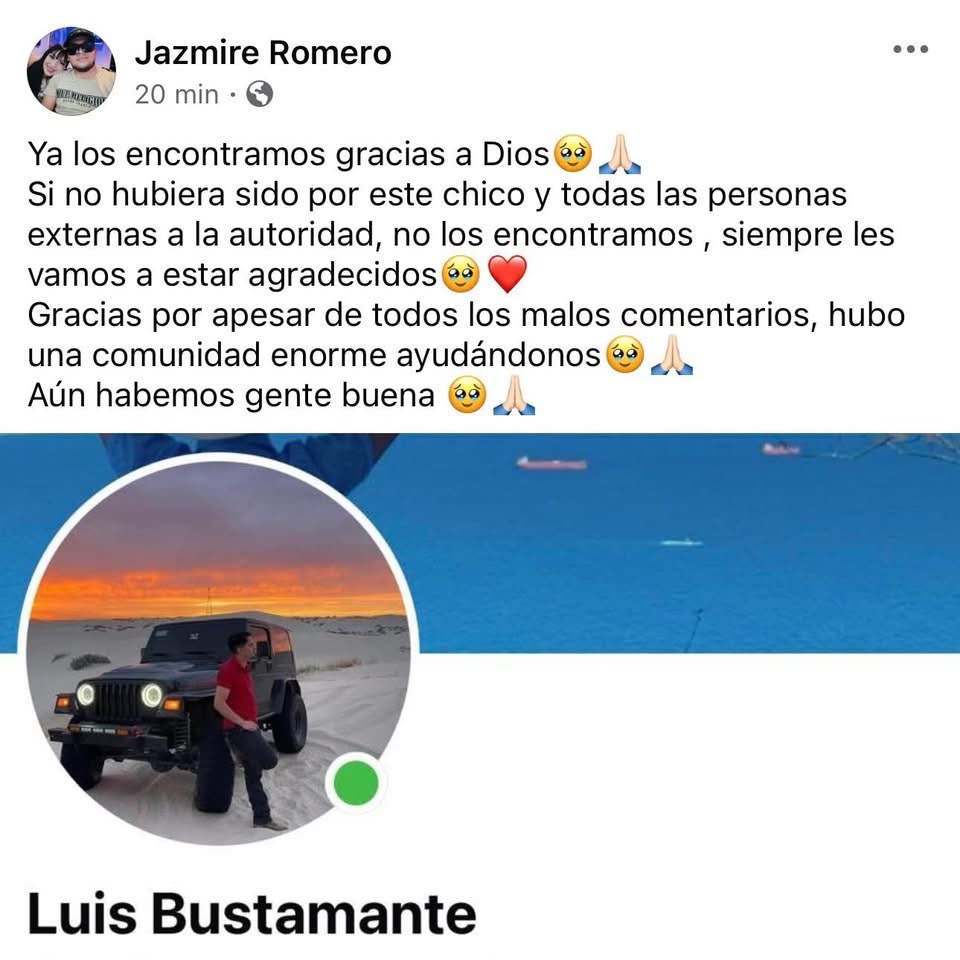Open Jazmire Romero's profile picture

click(70, 71)
